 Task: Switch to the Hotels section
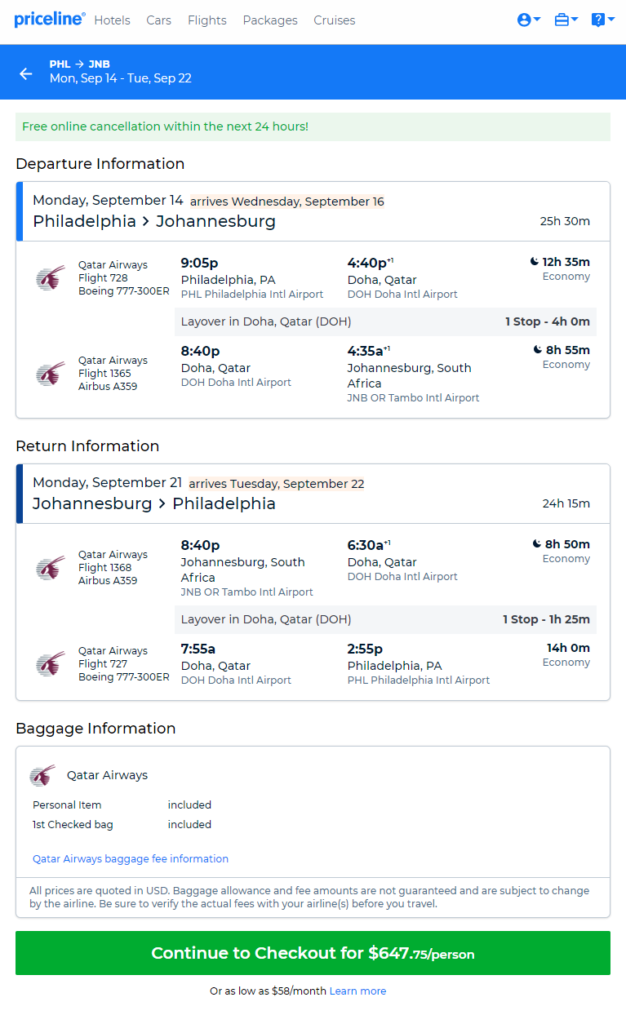[x=112, y=20]
